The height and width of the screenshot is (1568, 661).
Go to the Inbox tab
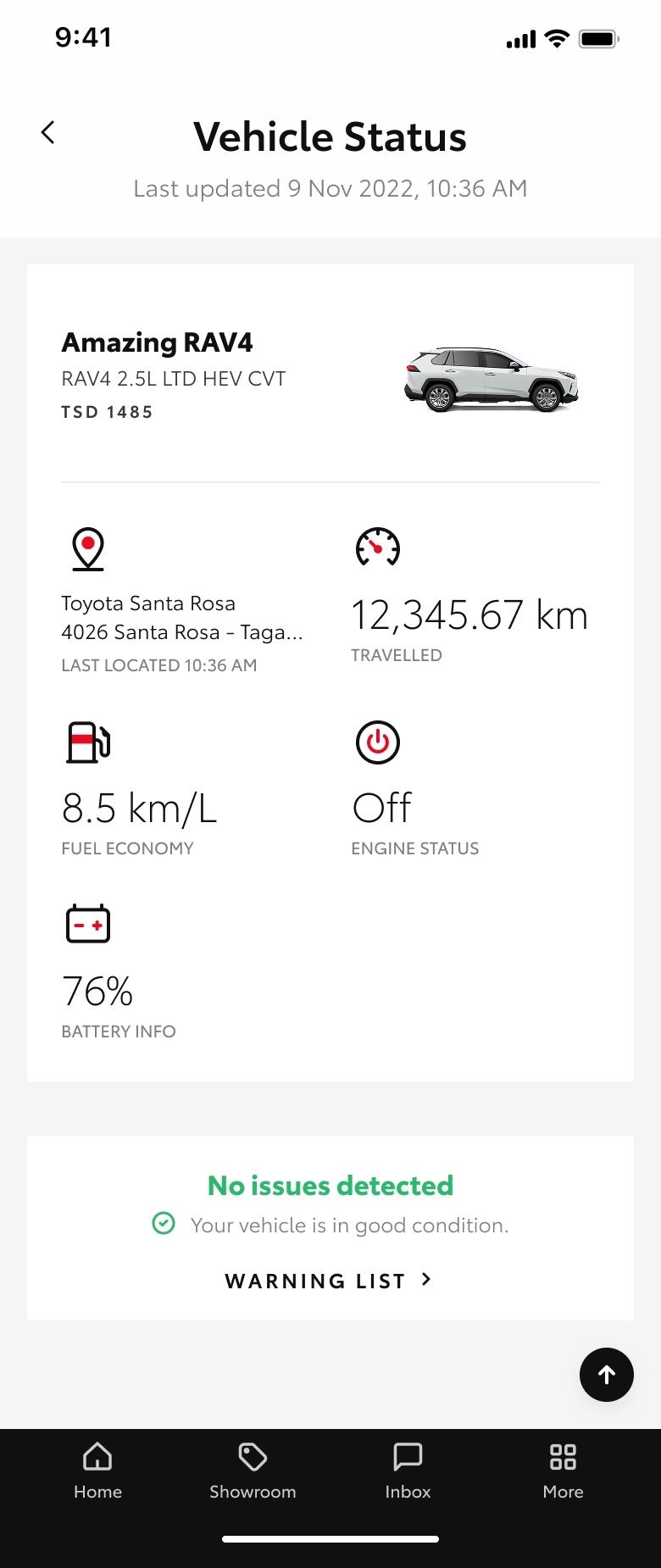point(408,1471)
